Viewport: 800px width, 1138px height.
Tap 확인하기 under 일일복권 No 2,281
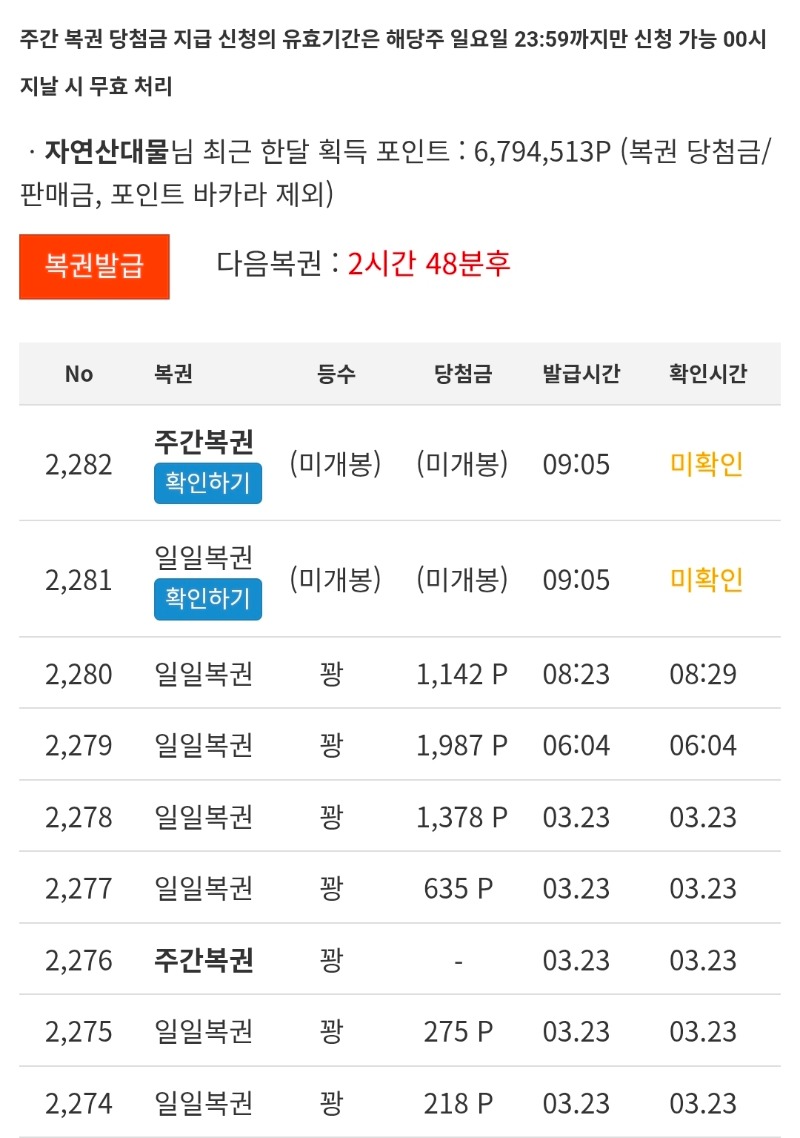(207, 599)
